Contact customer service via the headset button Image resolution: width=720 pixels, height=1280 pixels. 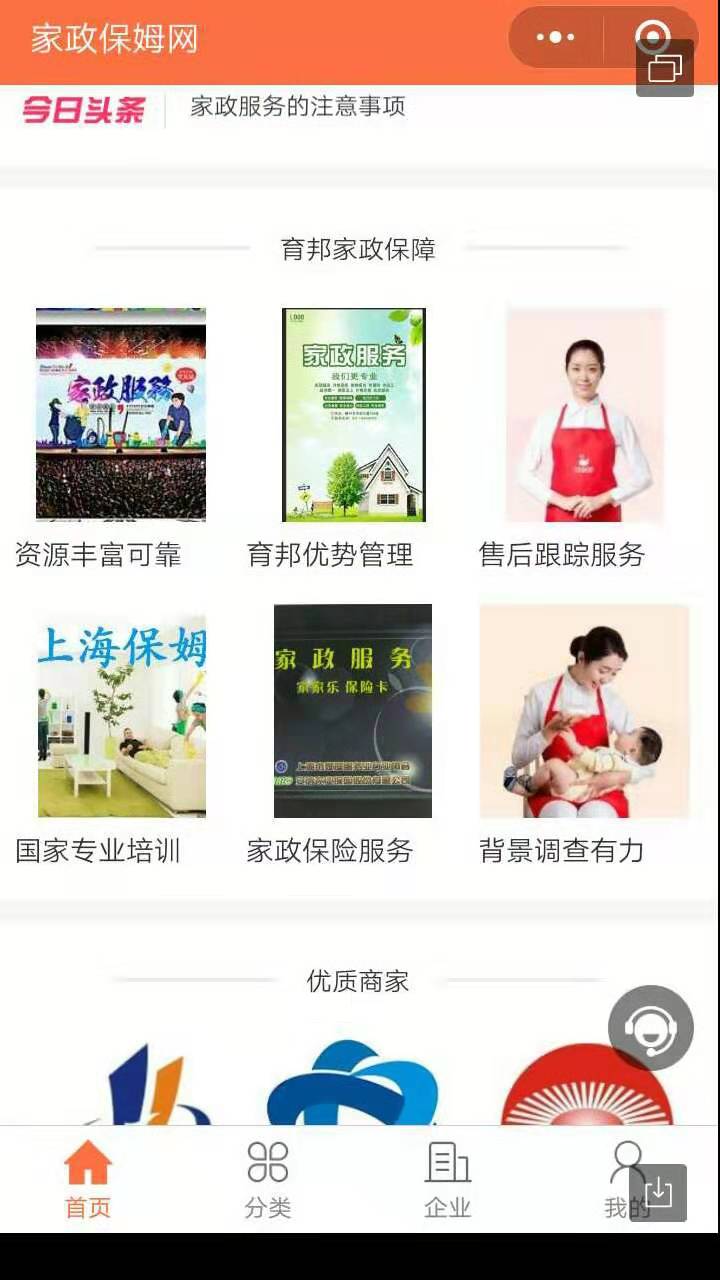point(651,1028)
